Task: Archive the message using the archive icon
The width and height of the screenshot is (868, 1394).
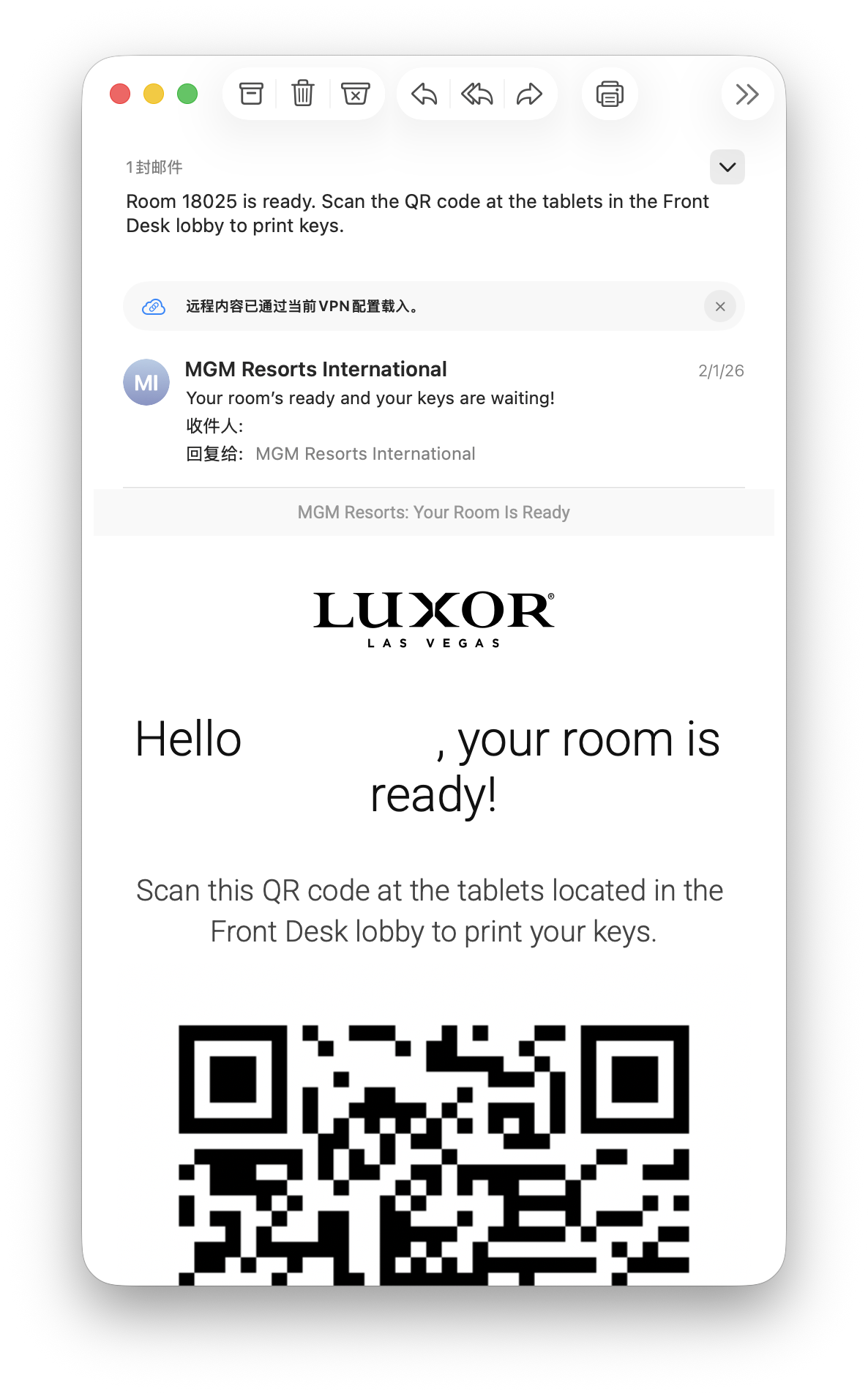Action: (251, 94)
